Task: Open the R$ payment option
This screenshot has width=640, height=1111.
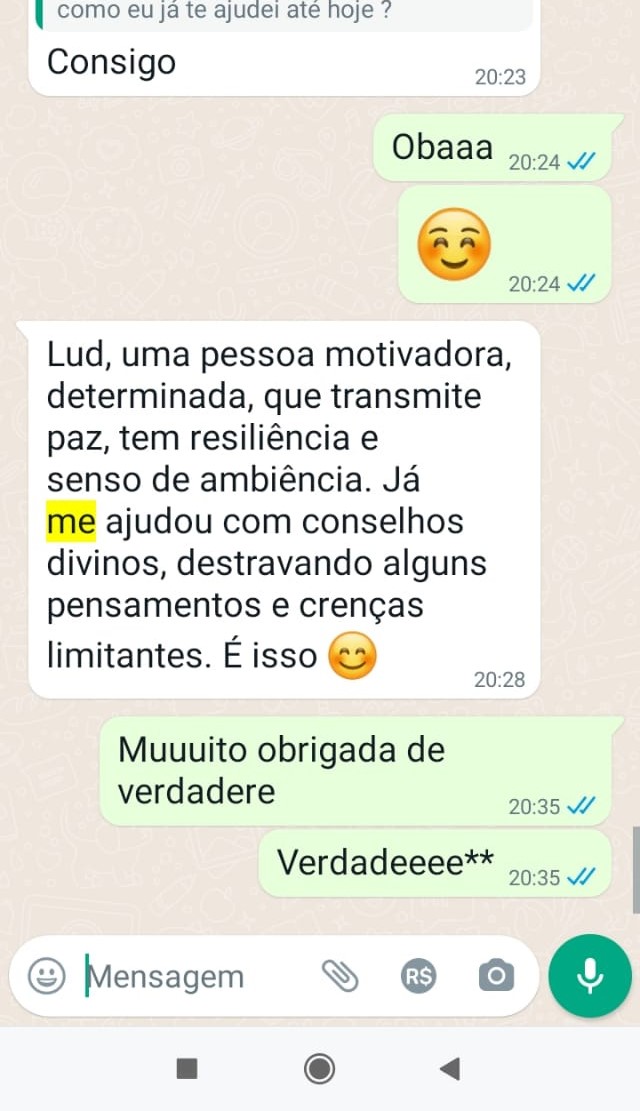Action: pos(419,976)
